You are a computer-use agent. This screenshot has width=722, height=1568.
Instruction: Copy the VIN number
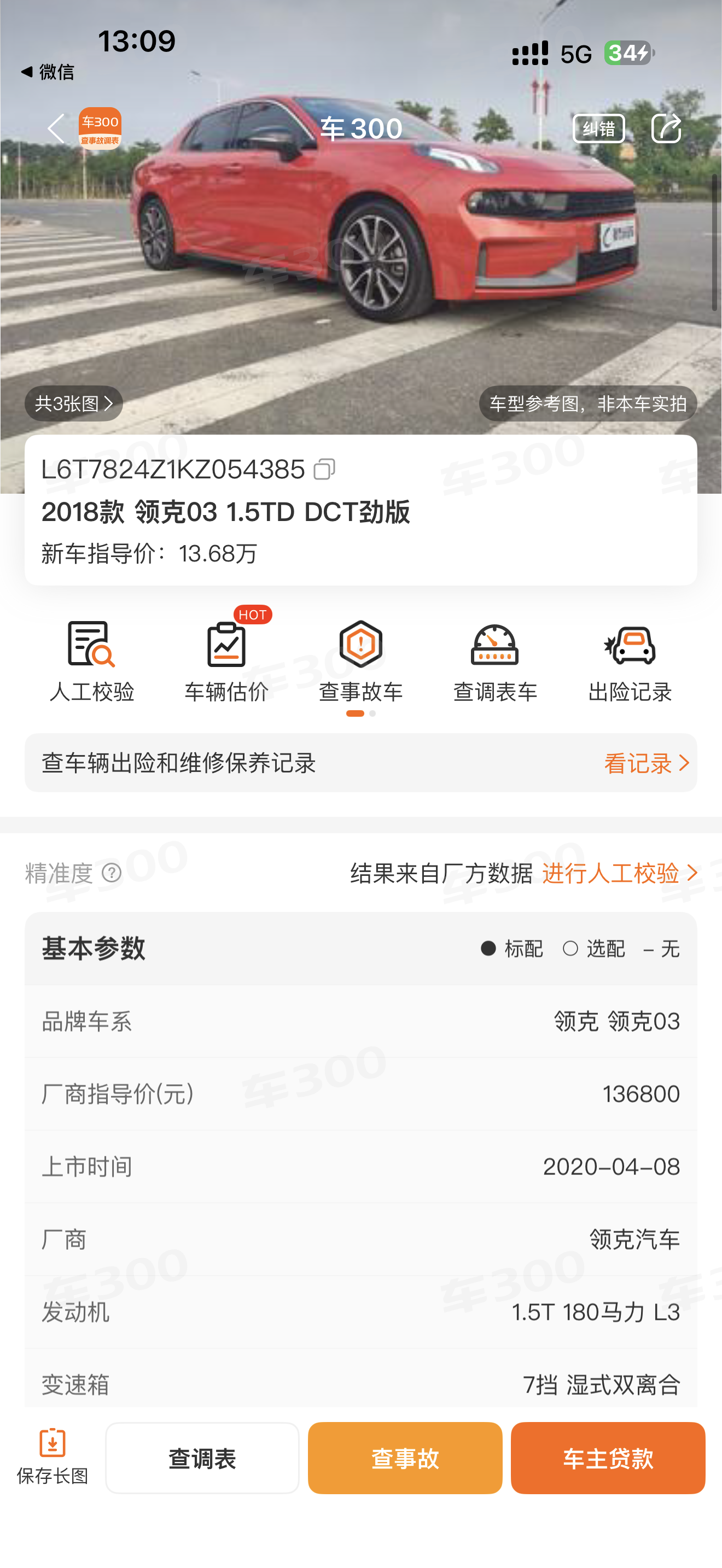coord(324,469)
